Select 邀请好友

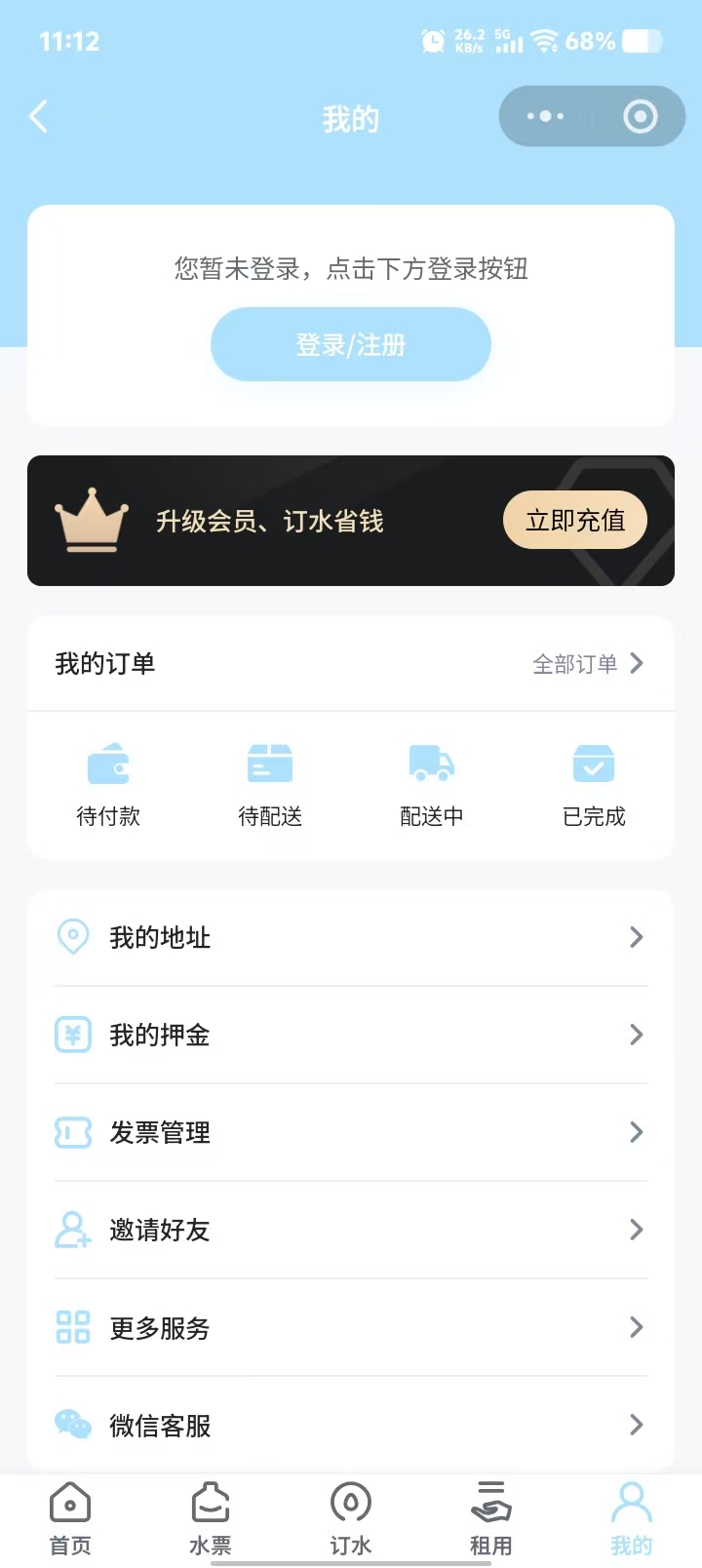(350, 1230)
